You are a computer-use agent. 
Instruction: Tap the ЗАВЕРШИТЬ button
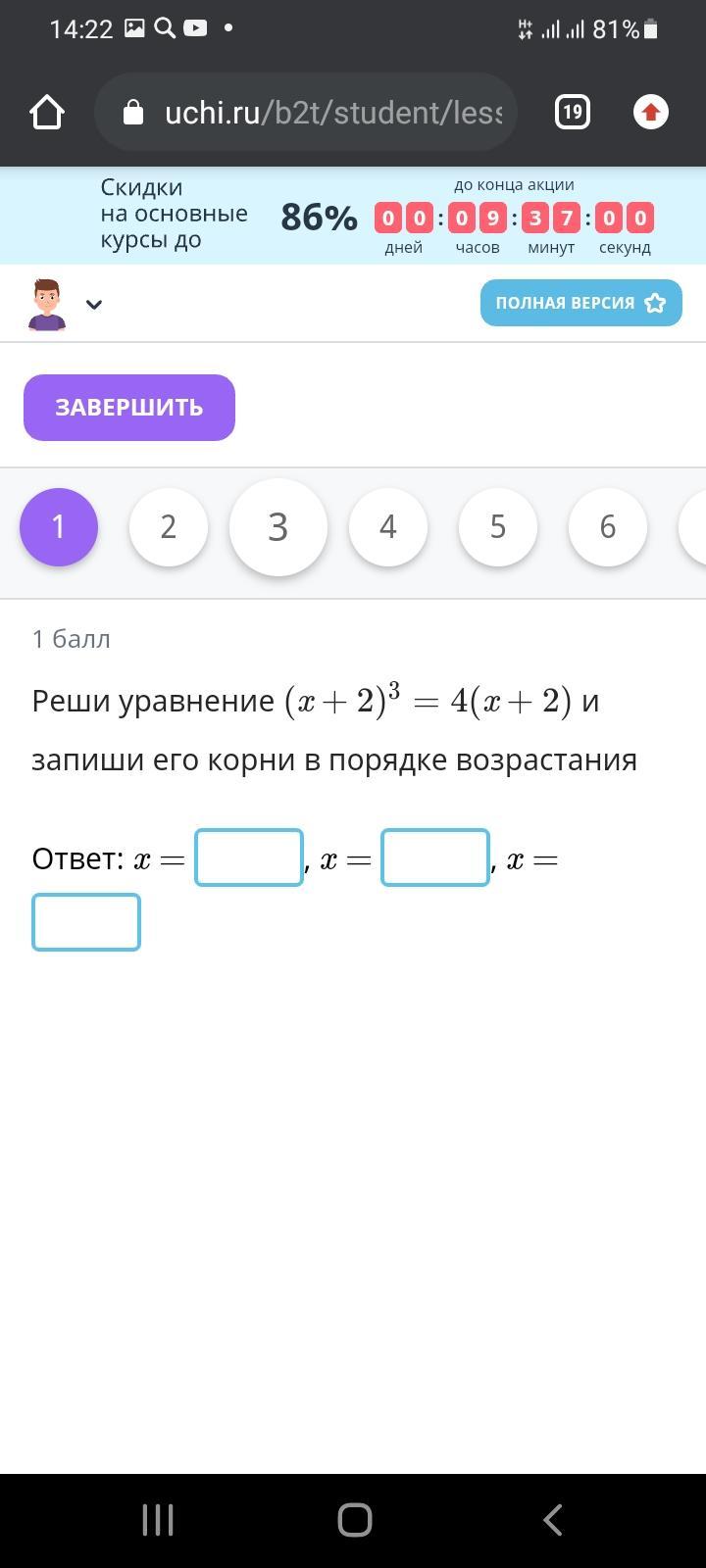coord(129,408)
